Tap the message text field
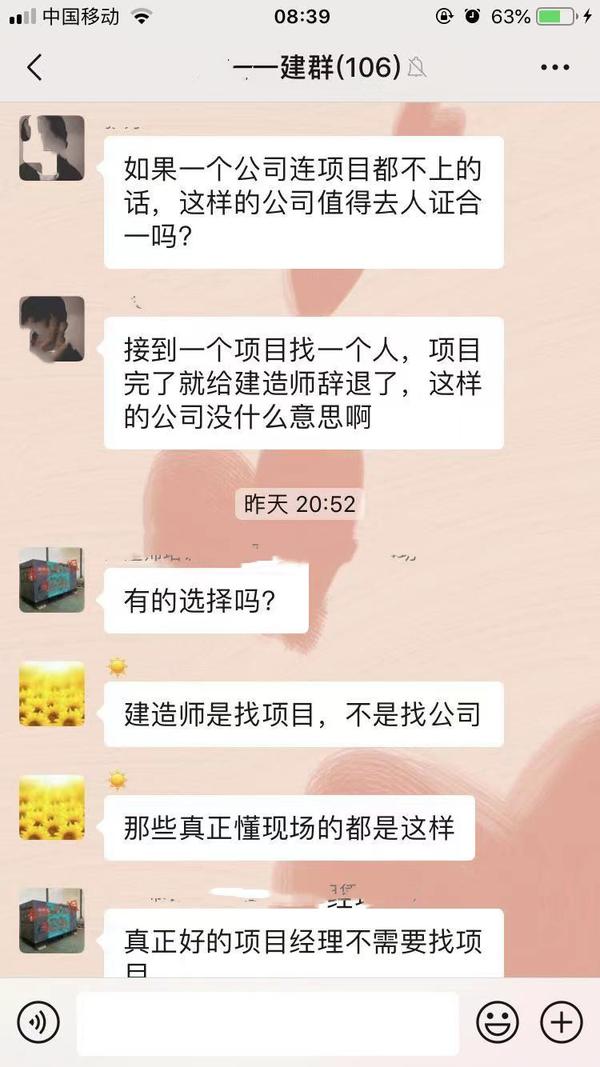 click(x=267, y=1023)
